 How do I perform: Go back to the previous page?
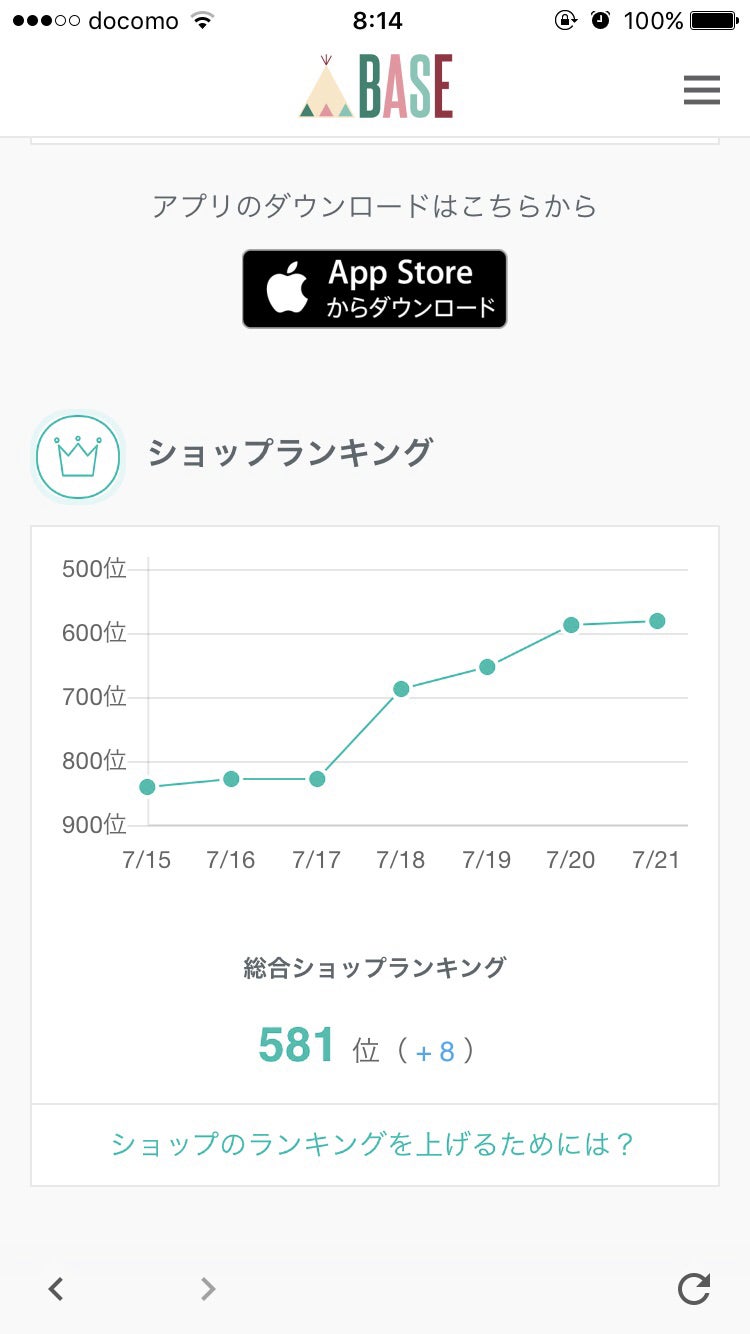coord(57,1289)
